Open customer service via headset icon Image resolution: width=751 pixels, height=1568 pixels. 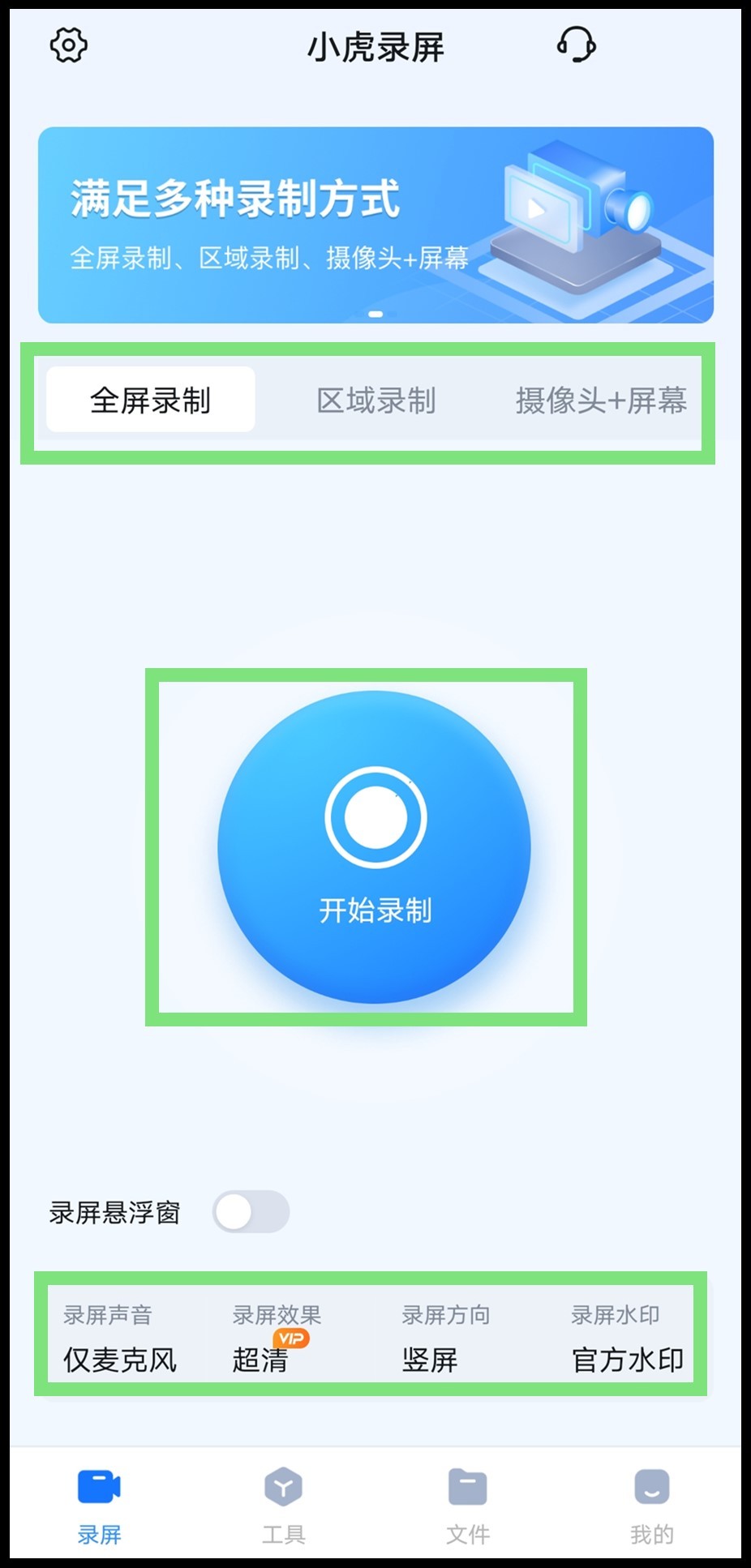tap(577, 46)
